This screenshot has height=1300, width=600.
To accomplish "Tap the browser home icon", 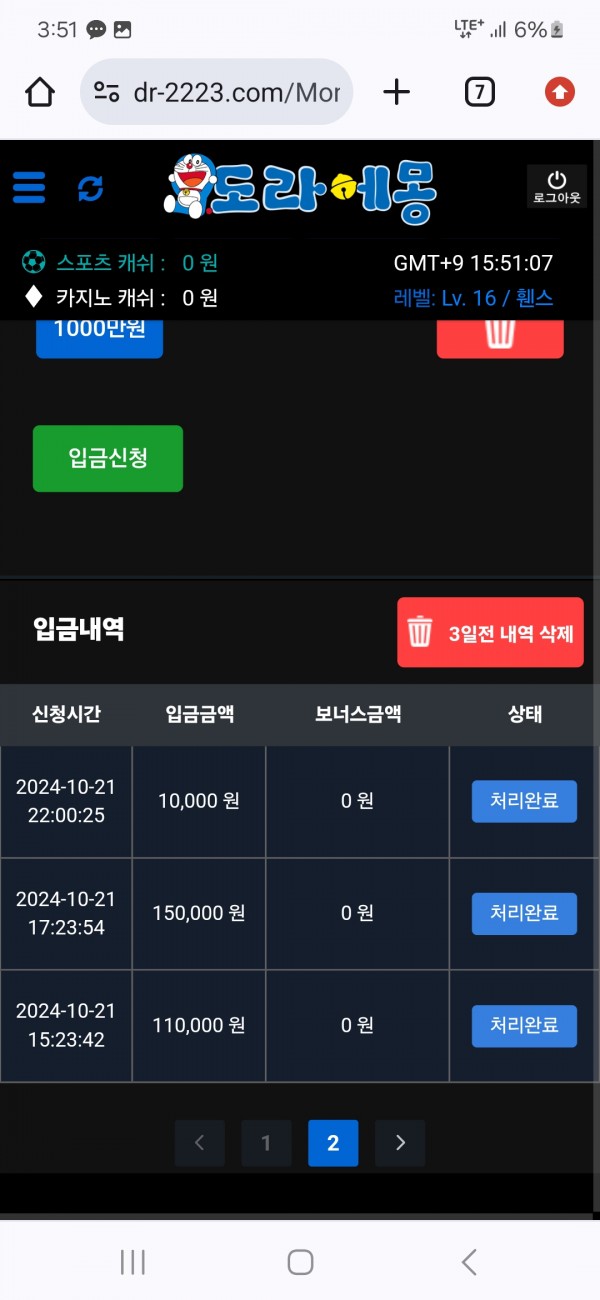I will (40, 93).
